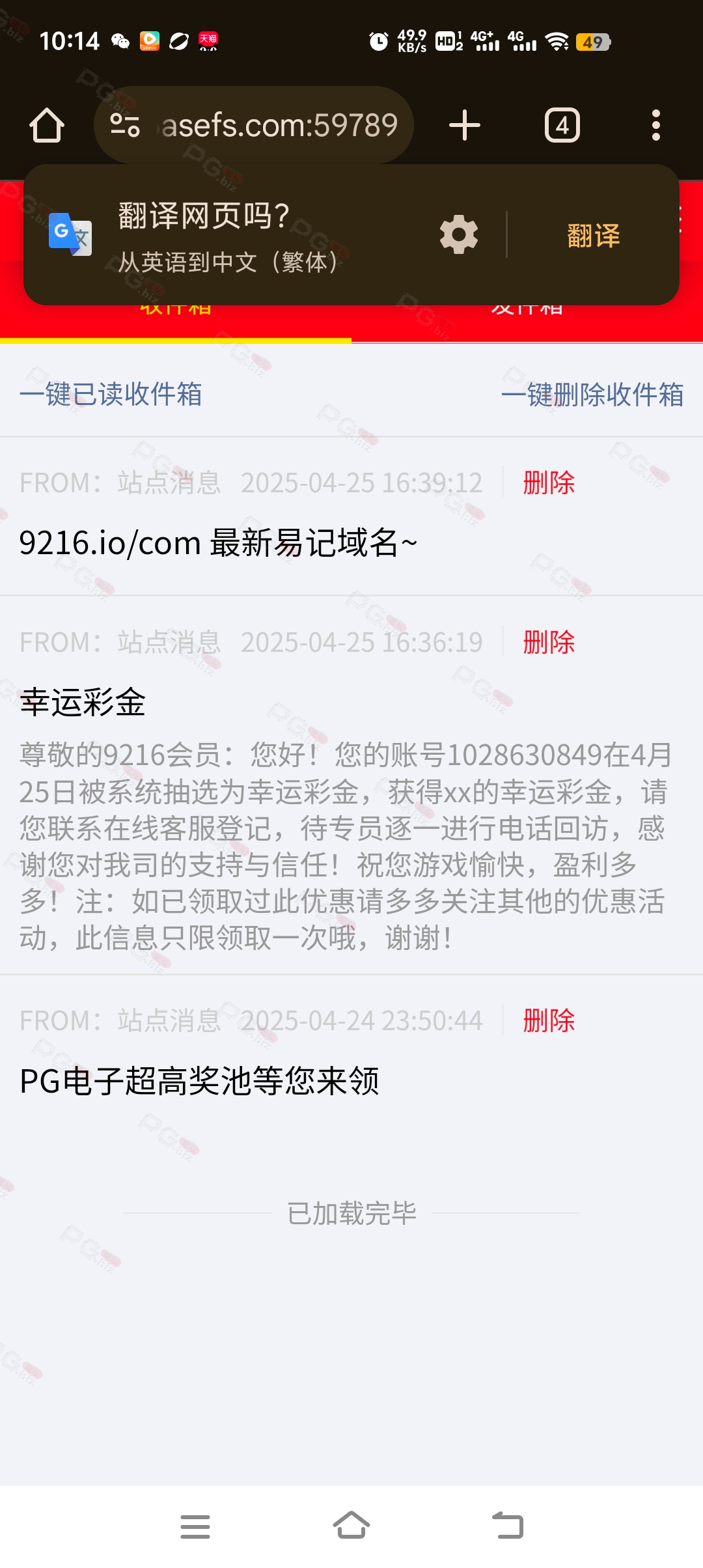703x1568 pixels.
Task: Tap the browser home icon
Action: pos(47,125)
